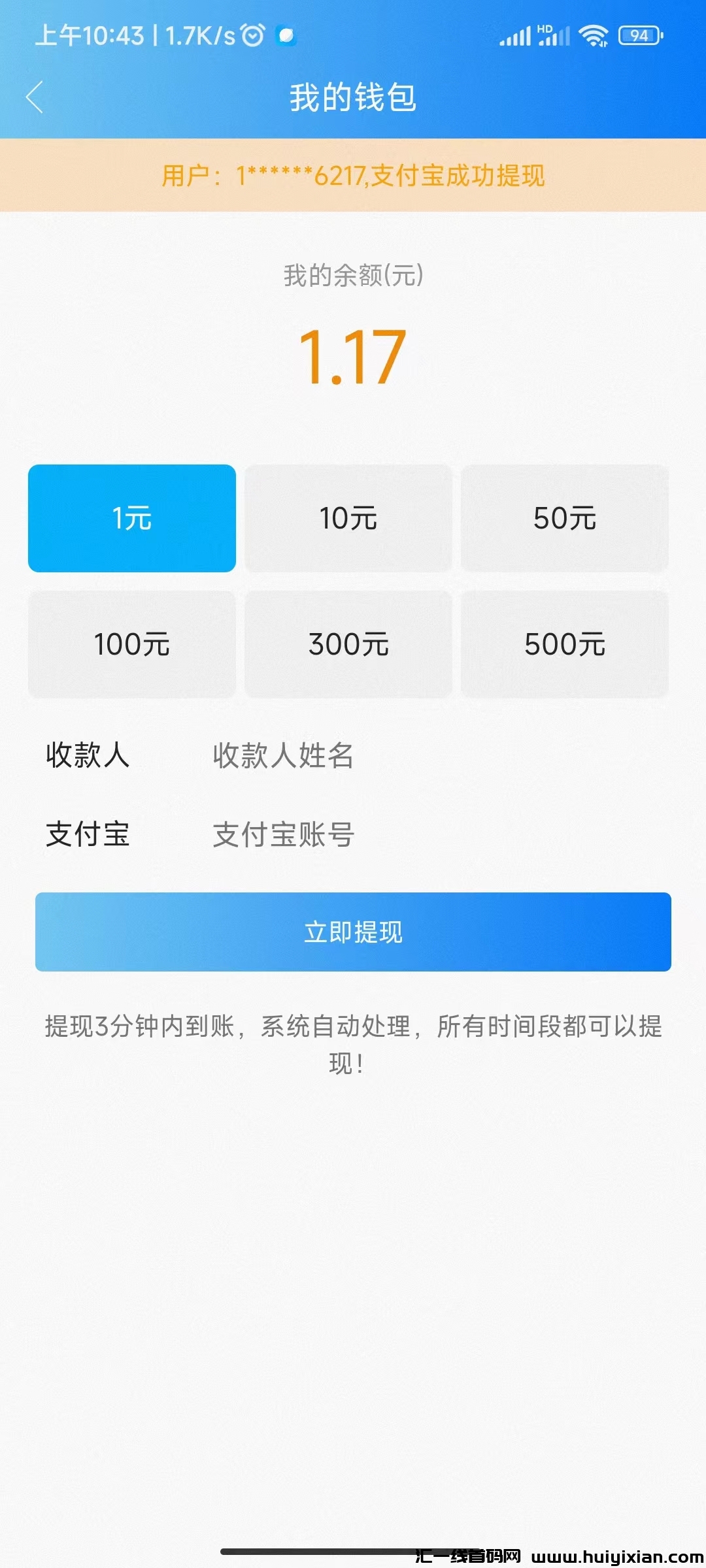Choose the 500元 withdrawal option
706x1568 pixels.
(x=565, y=645)
